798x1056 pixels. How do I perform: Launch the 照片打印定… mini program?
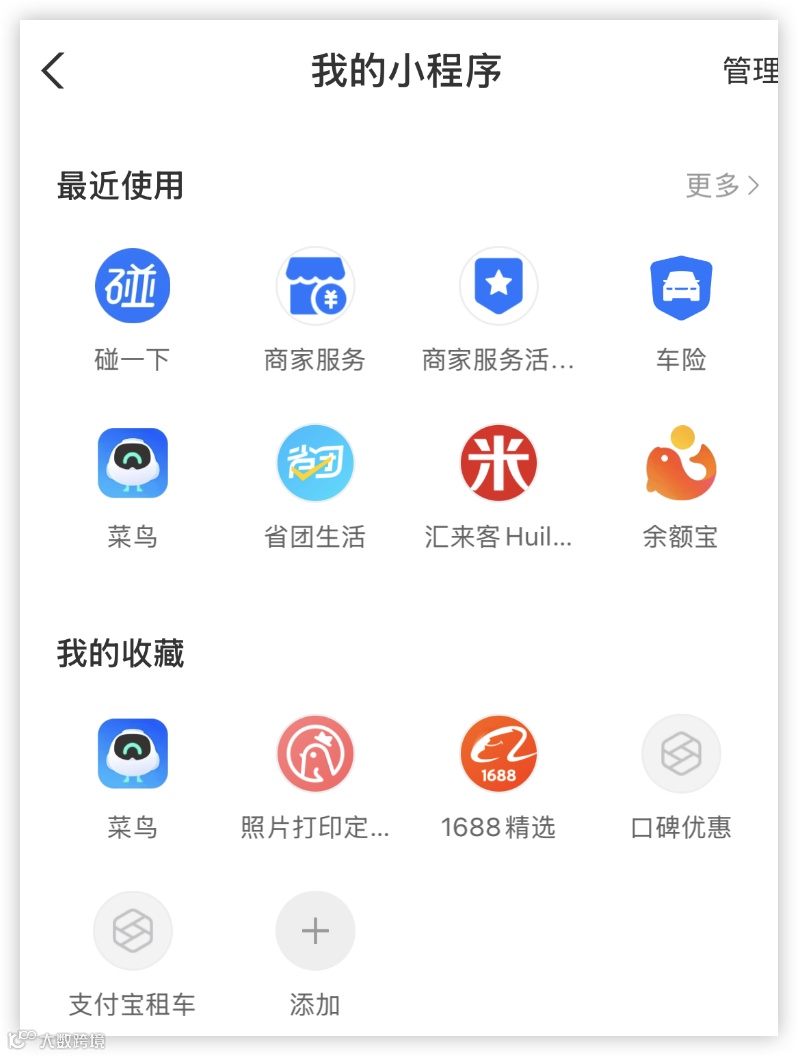click(x=315, y=754)
